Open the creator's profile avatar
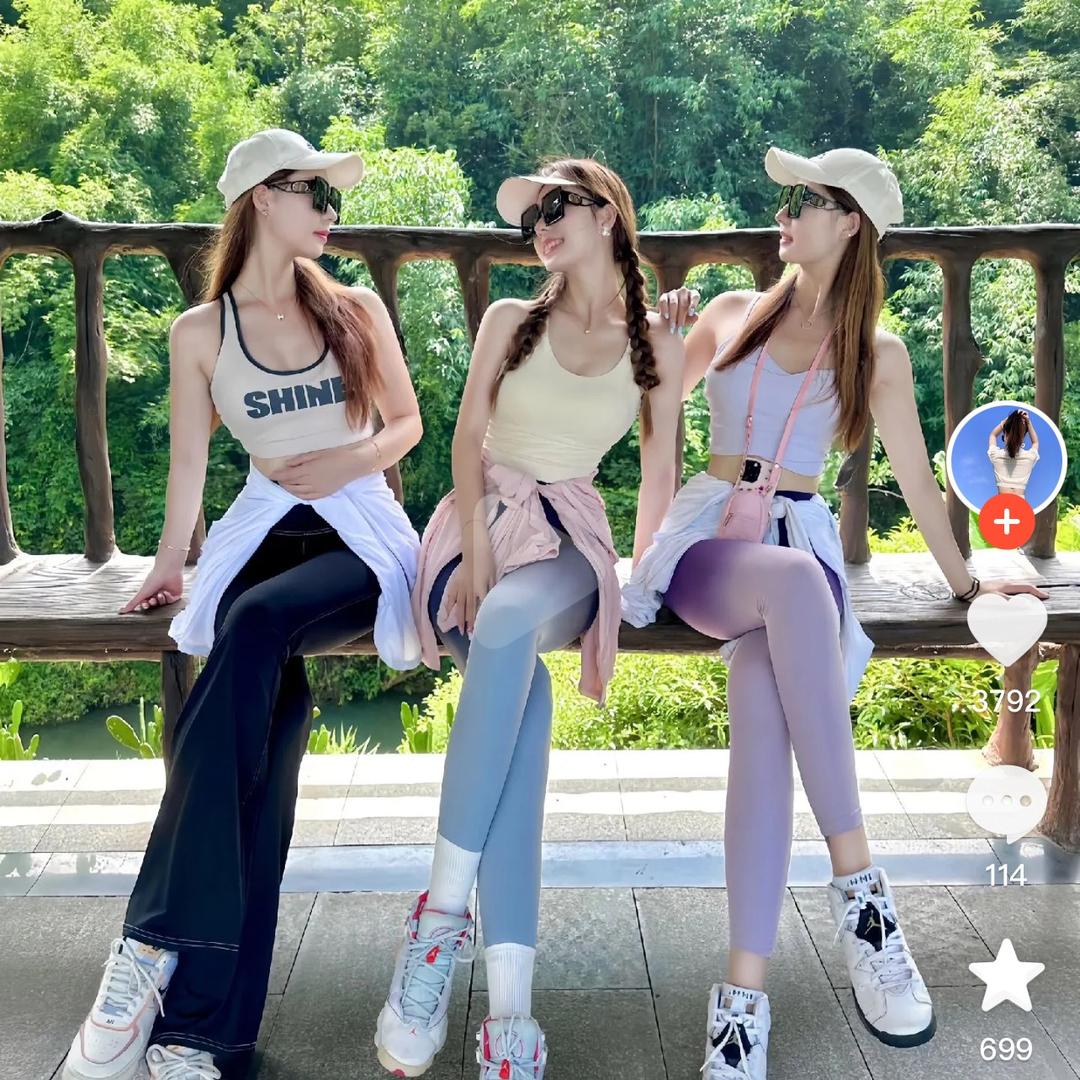The height and width of the screenshot is (1080, 1080). (1006, 458)
